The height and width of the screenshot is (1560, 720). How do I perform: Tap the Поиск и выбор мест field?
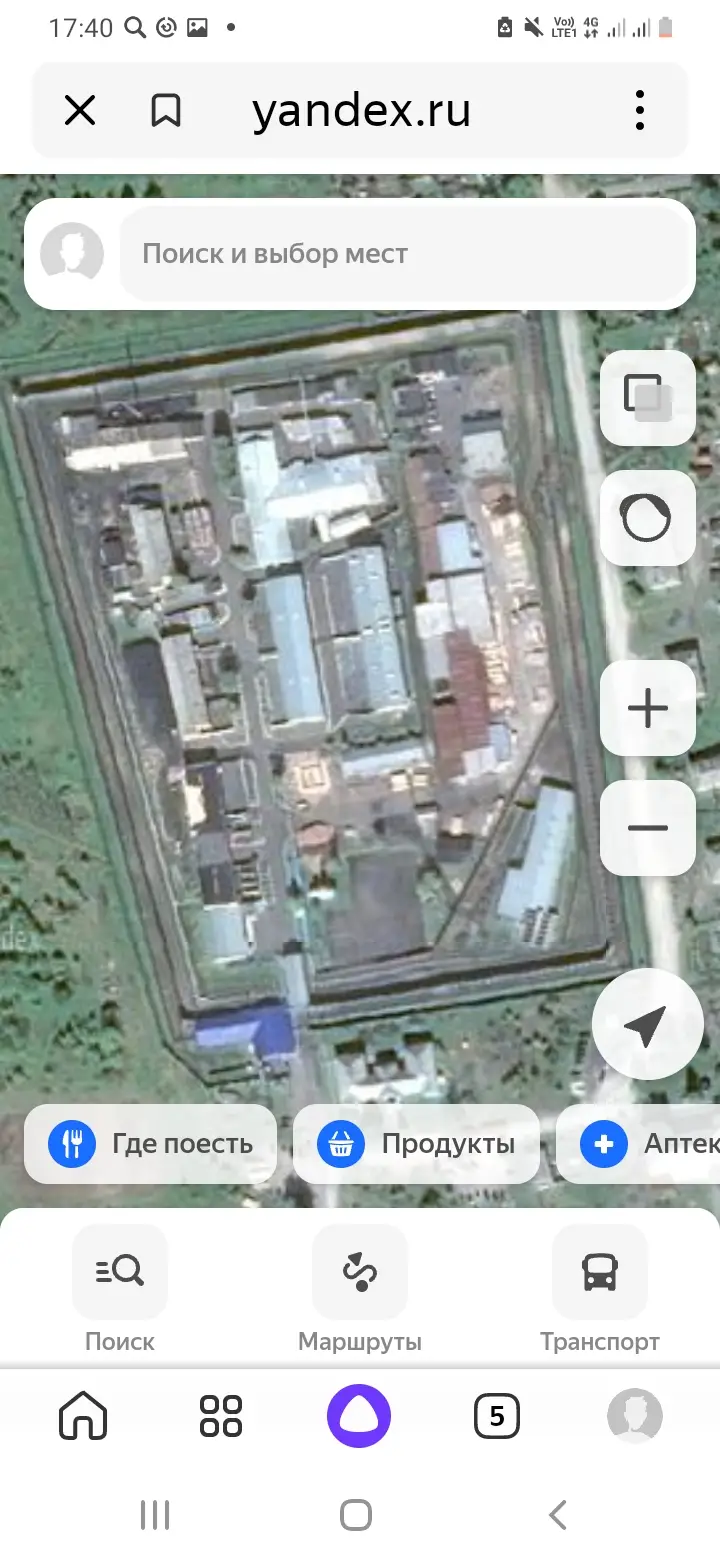tap(405, 254)
